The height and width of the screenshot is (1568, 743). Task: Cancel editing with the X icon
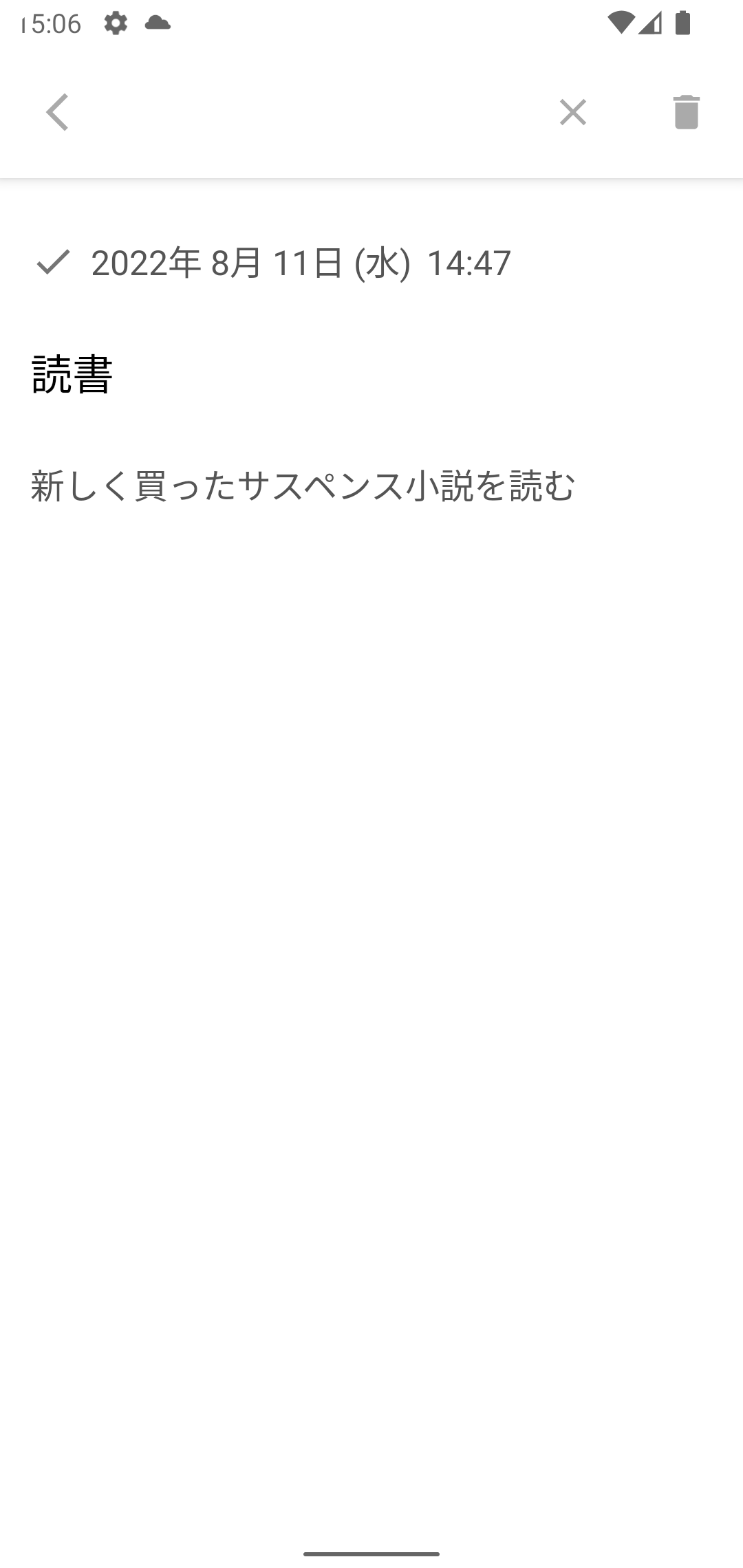[573, 112]
